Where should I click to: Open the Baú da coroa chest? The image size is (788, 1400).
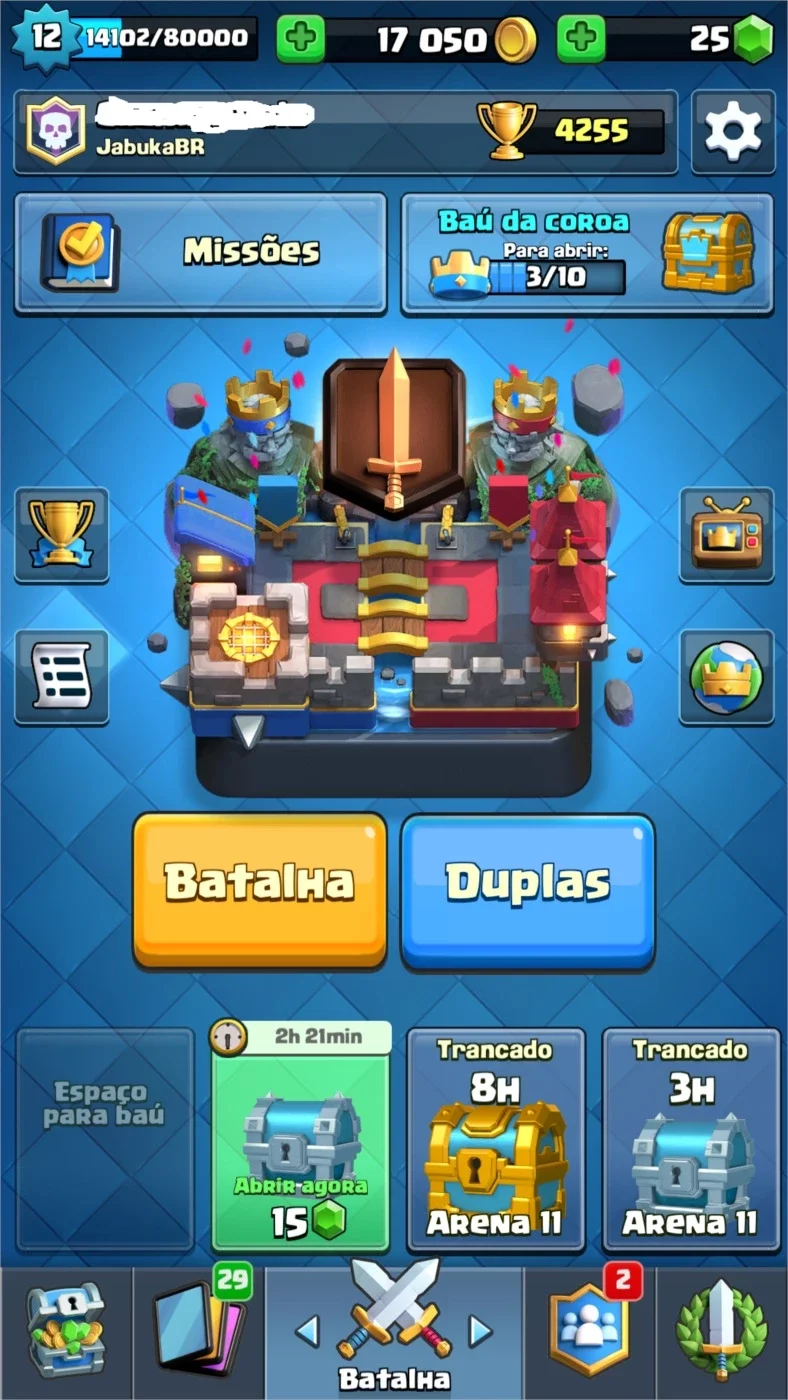[x=587, y=252]
